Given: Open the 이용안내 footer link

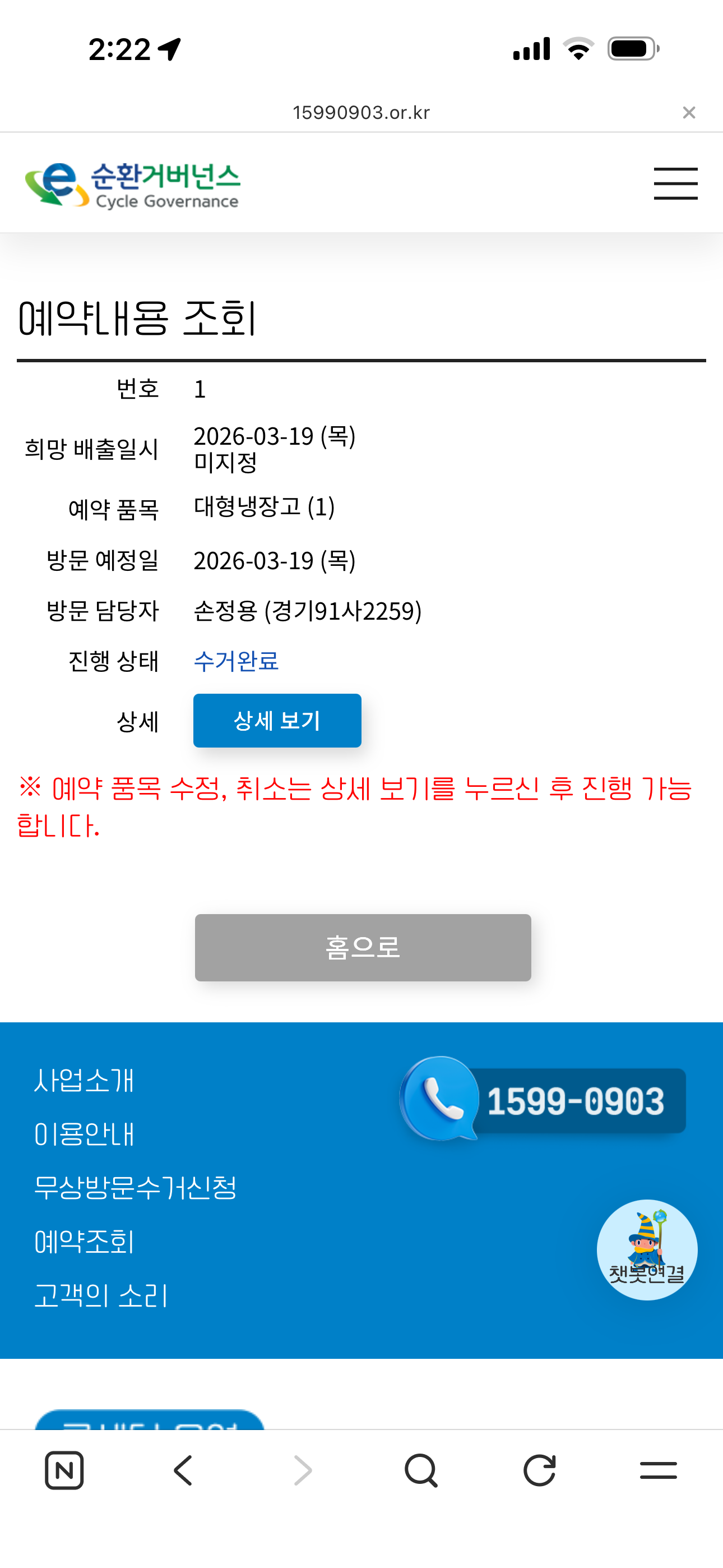Looking at the screenshot, I should tap(84, 1134).
